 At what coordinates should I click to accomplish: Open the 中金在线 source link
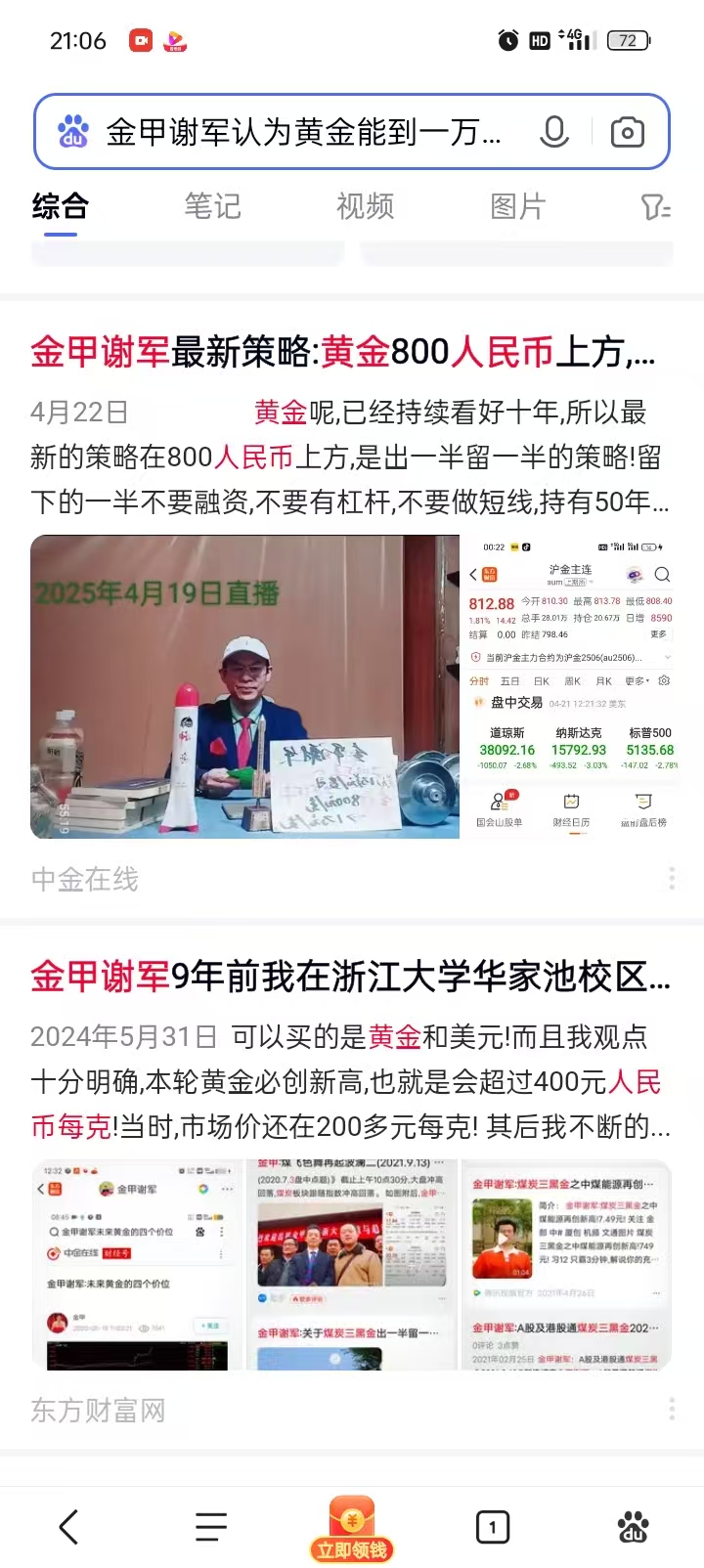click(84, 878)
